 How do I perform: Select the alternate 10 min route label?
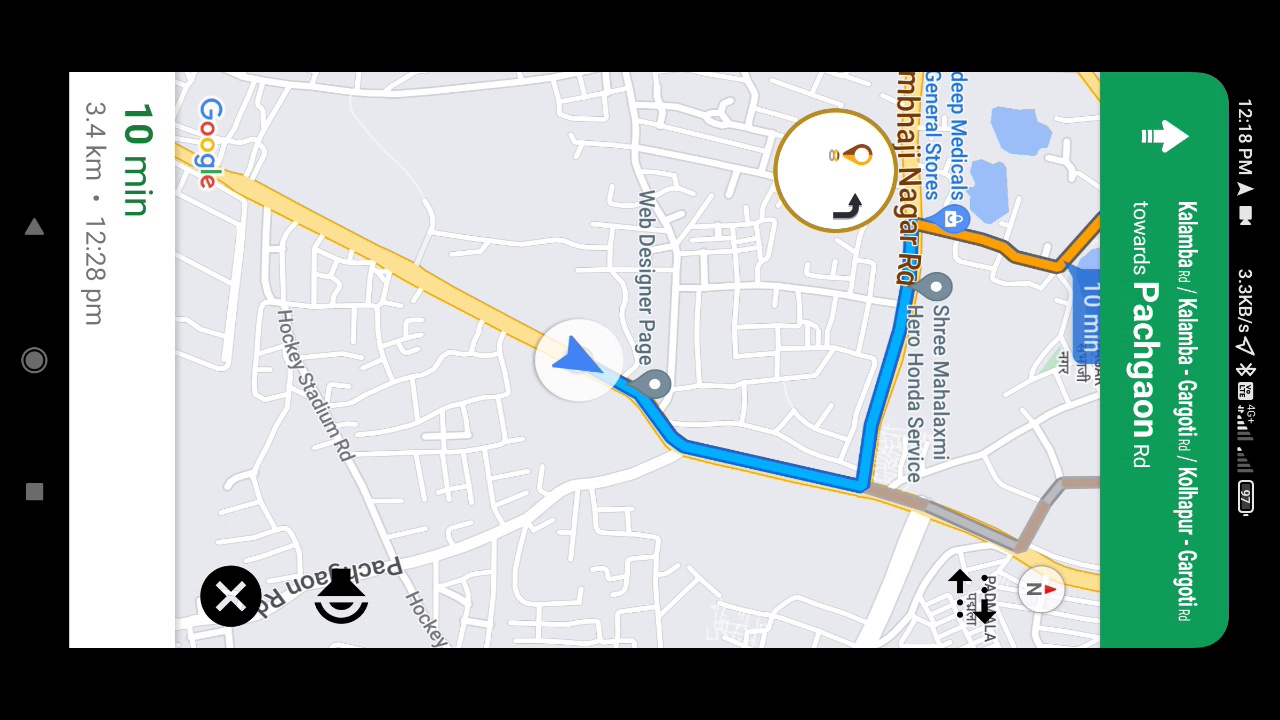pyautogui.click(x=1089, y=320)
